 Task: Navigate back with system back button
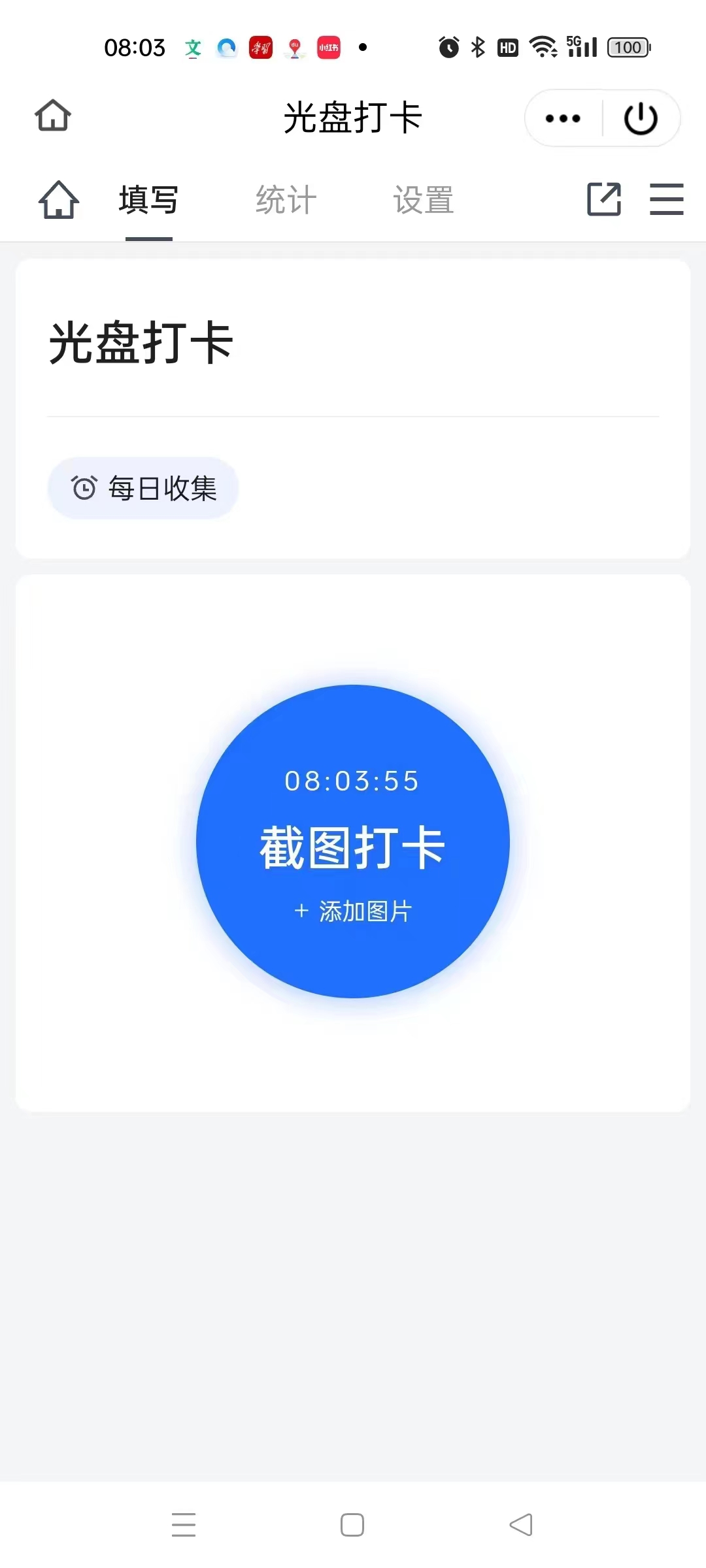521,1525
